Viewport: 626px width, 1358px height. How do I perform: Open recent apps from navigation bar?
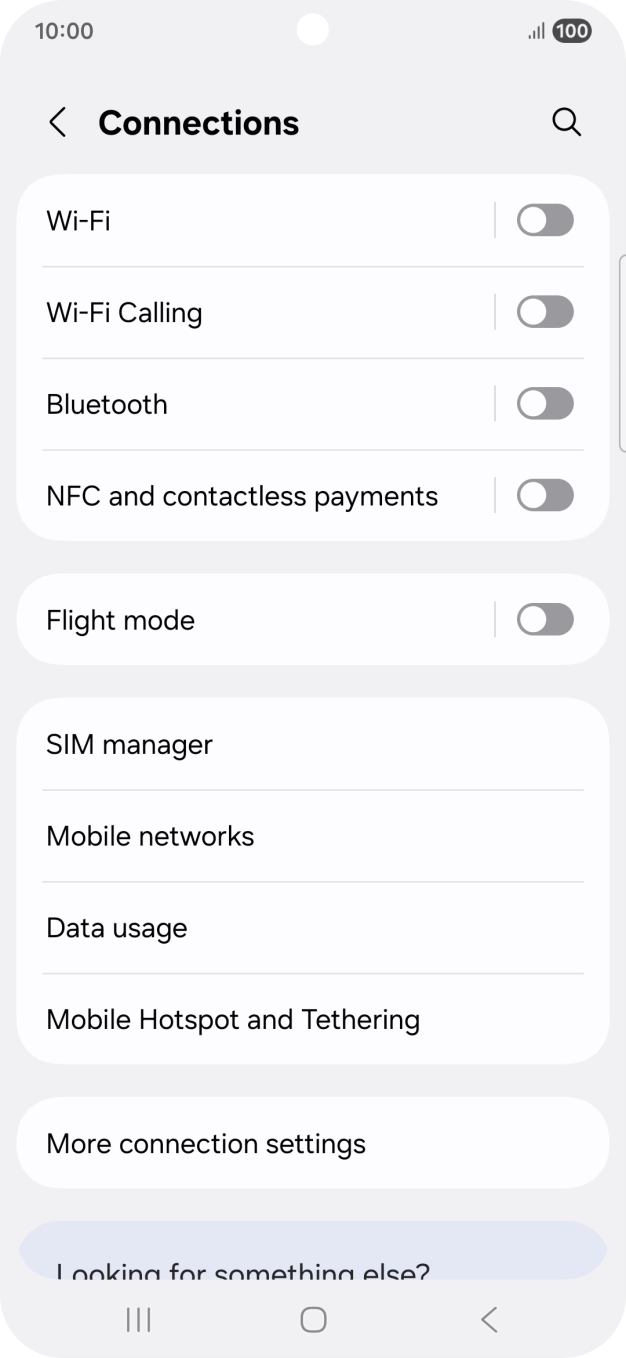138,1319
